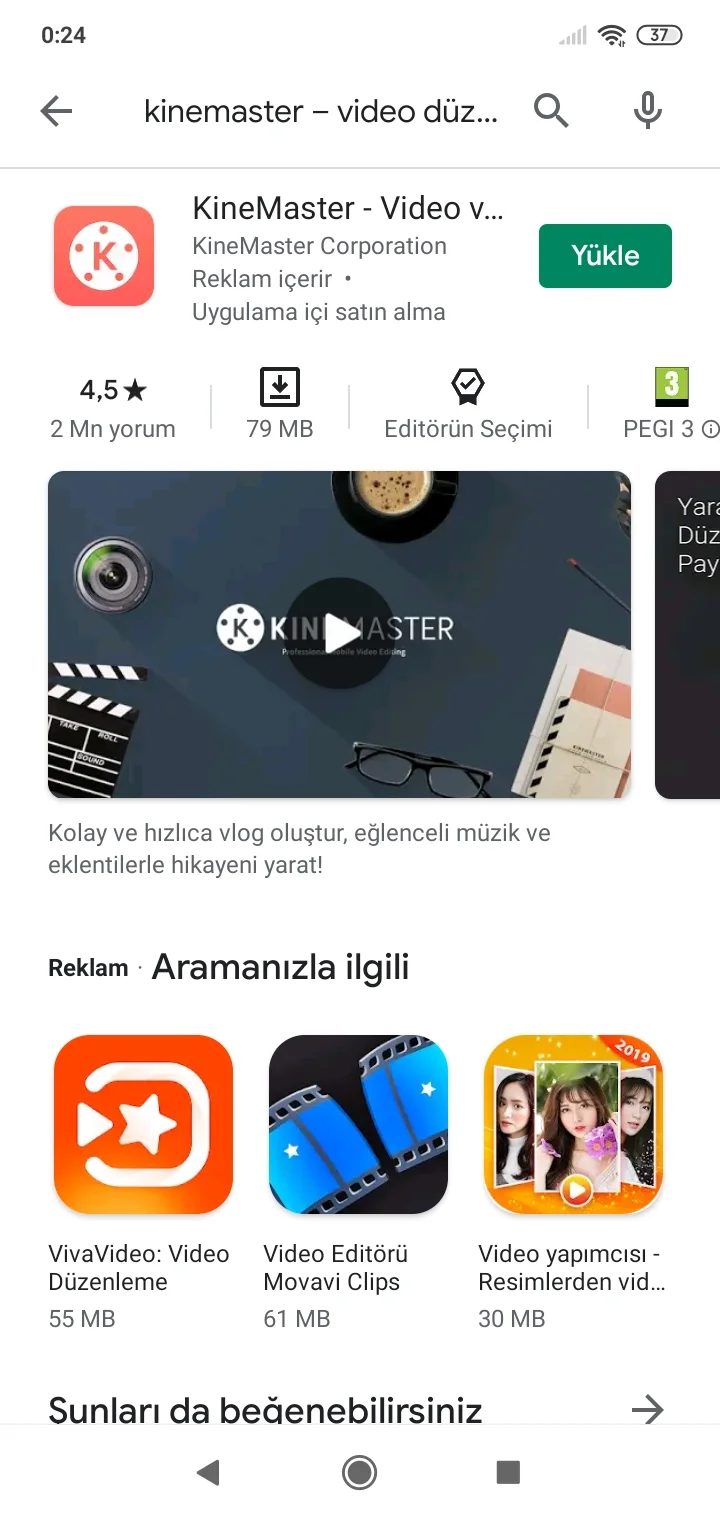
Task: Open recent apps square button
Action: click(x=508, y=1472)
